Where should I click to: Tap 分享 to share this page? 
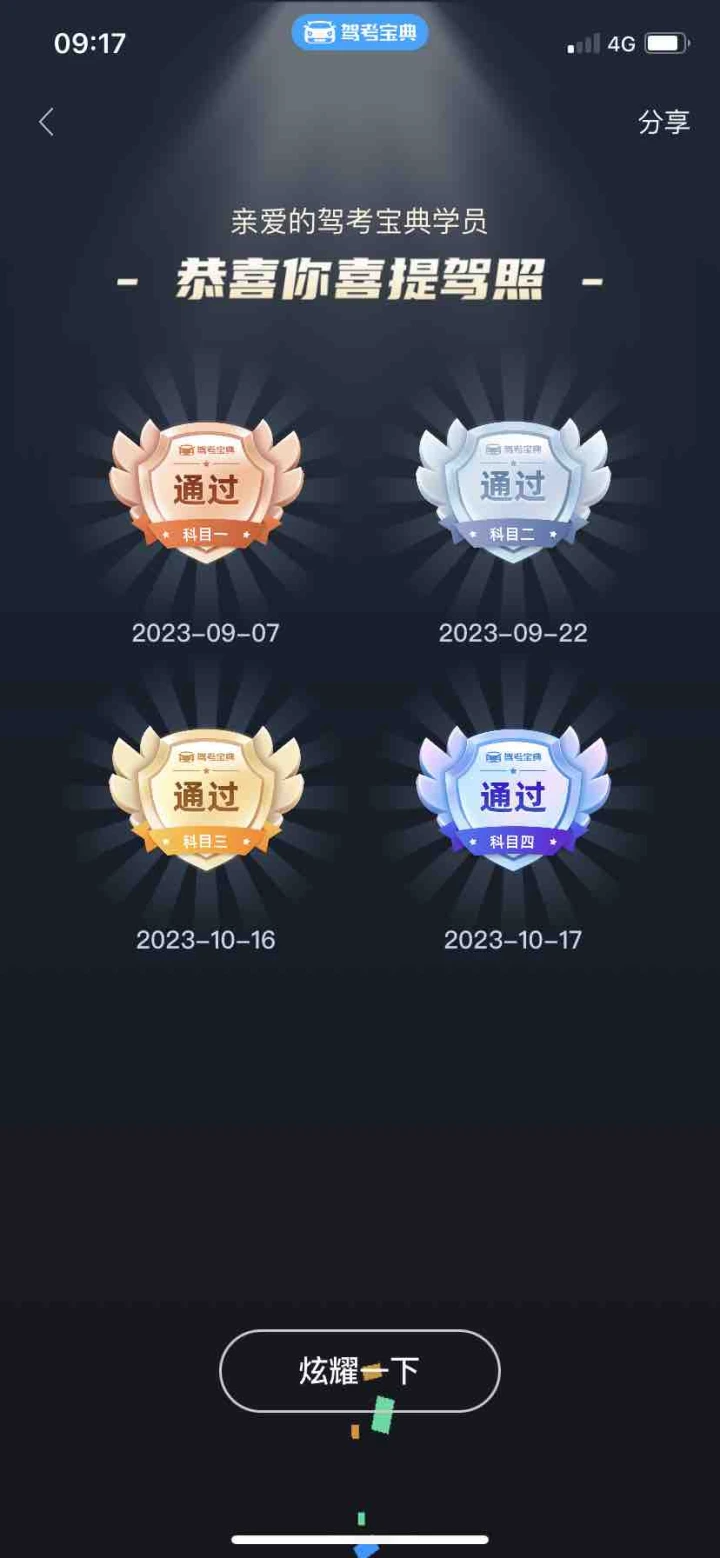pyautogui.click(x=664, y=122)
